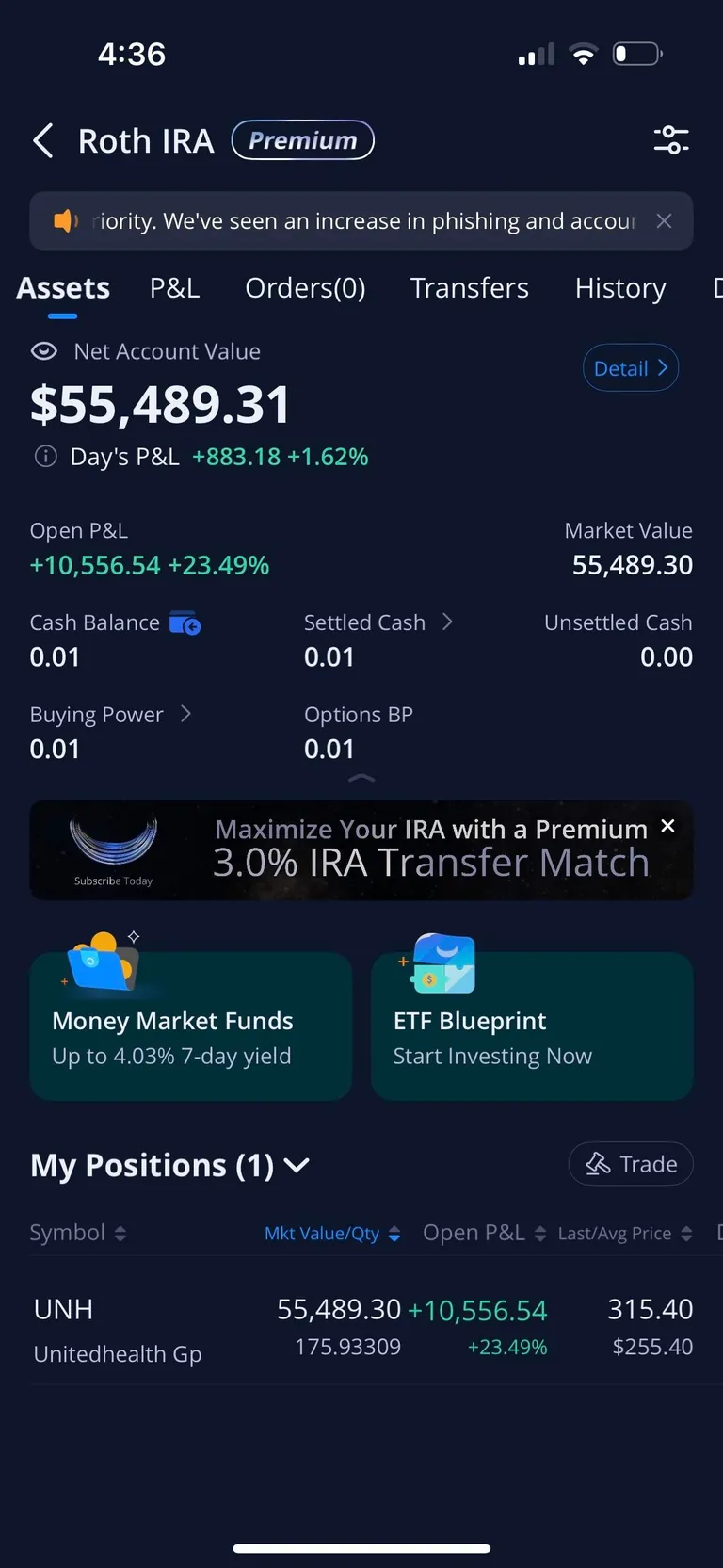723x1568 pixels.
Task: Collapse the account summary with the upward caret
Action: [361, 780]
